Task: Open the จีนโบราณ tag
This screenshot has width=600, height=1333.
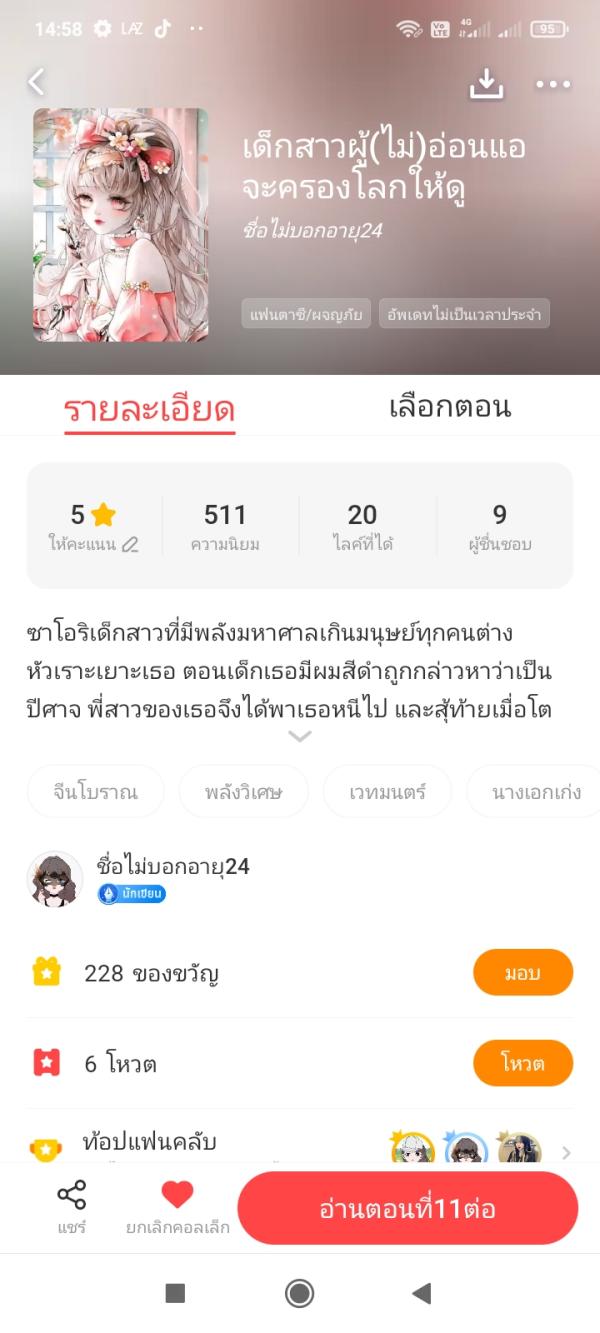Action: pyautogui.click(x=96, y=792)
